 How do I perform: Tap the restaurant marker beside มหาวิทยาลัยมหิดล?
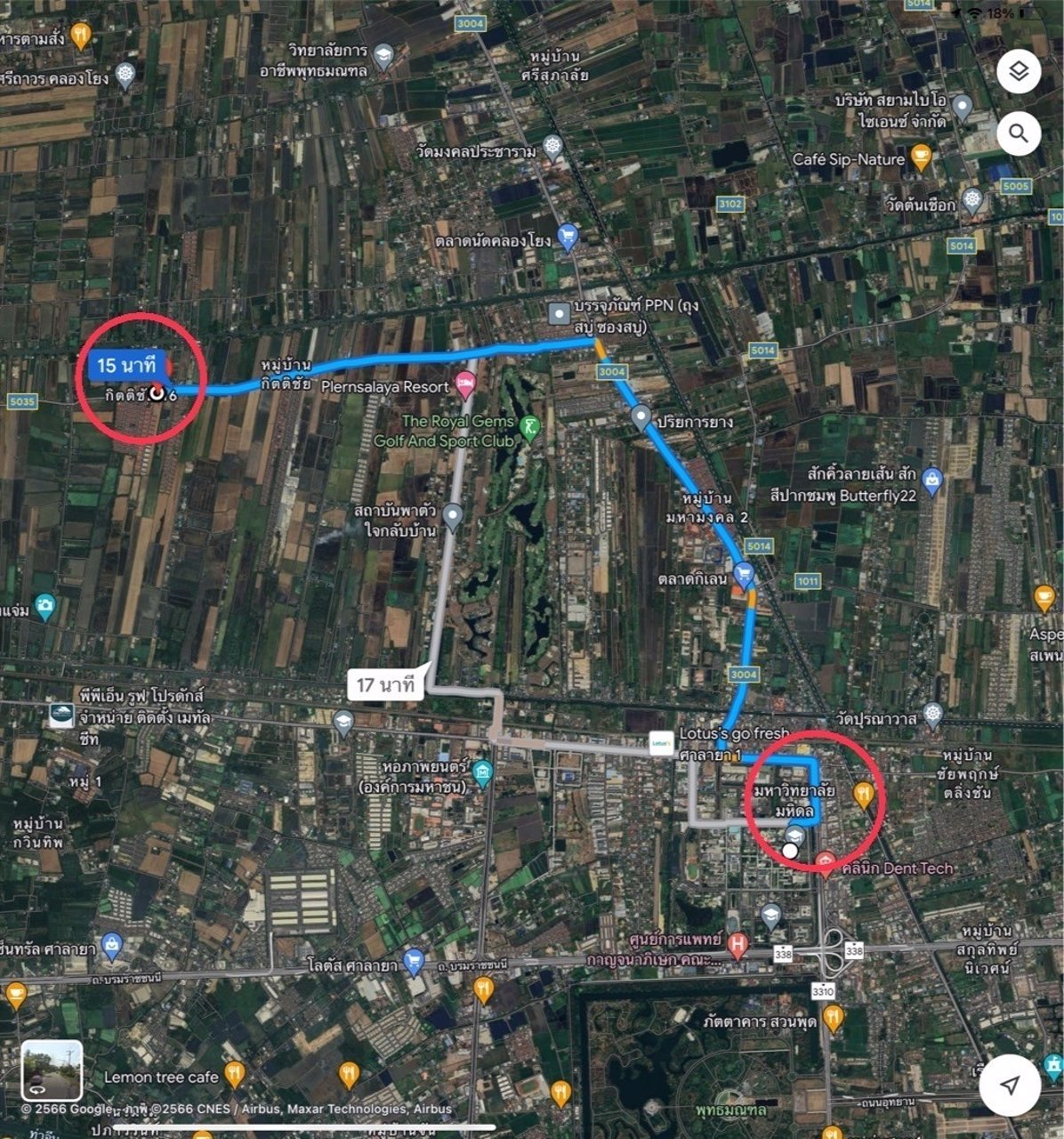[865, 793]
